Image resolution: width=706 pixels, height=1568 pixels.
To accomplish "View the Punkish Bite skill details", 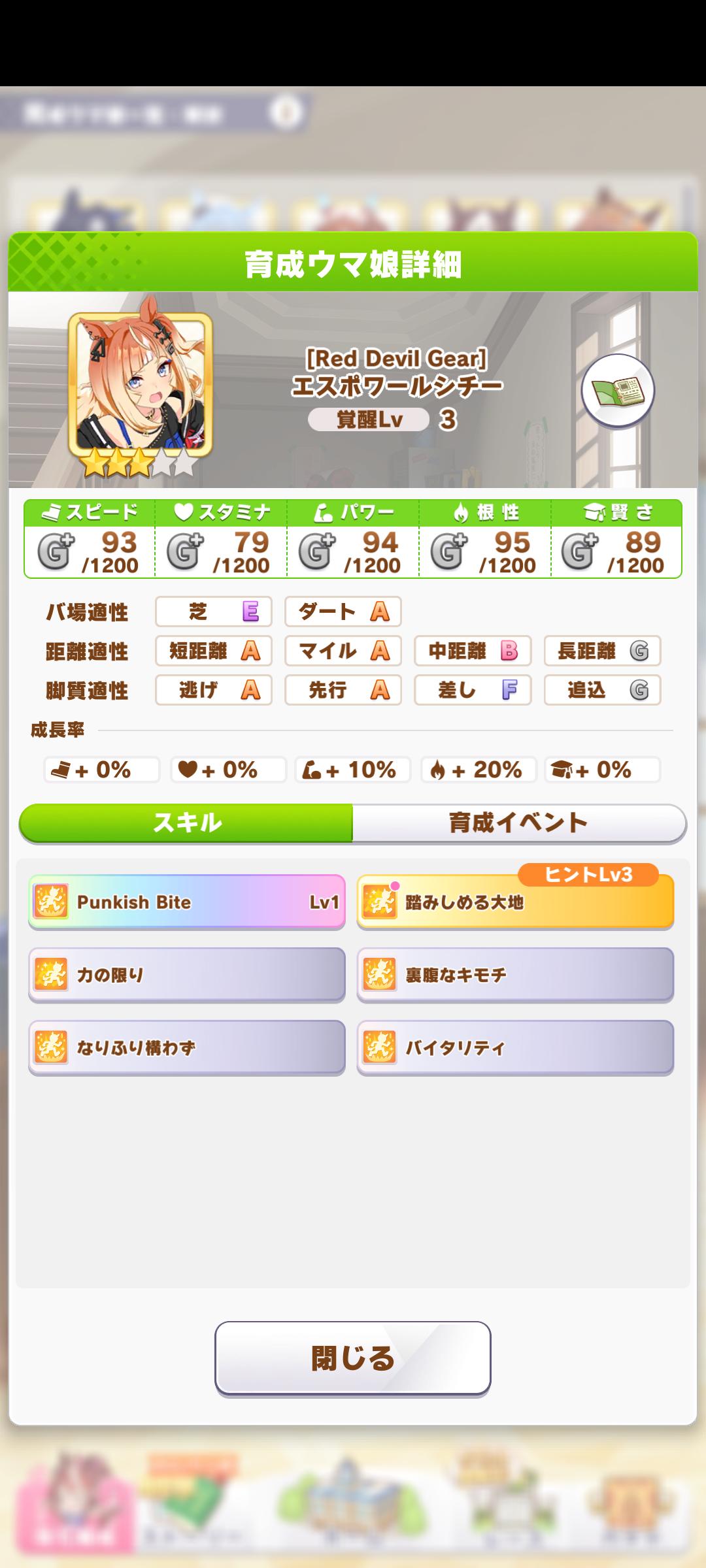I will coord(187,902).
